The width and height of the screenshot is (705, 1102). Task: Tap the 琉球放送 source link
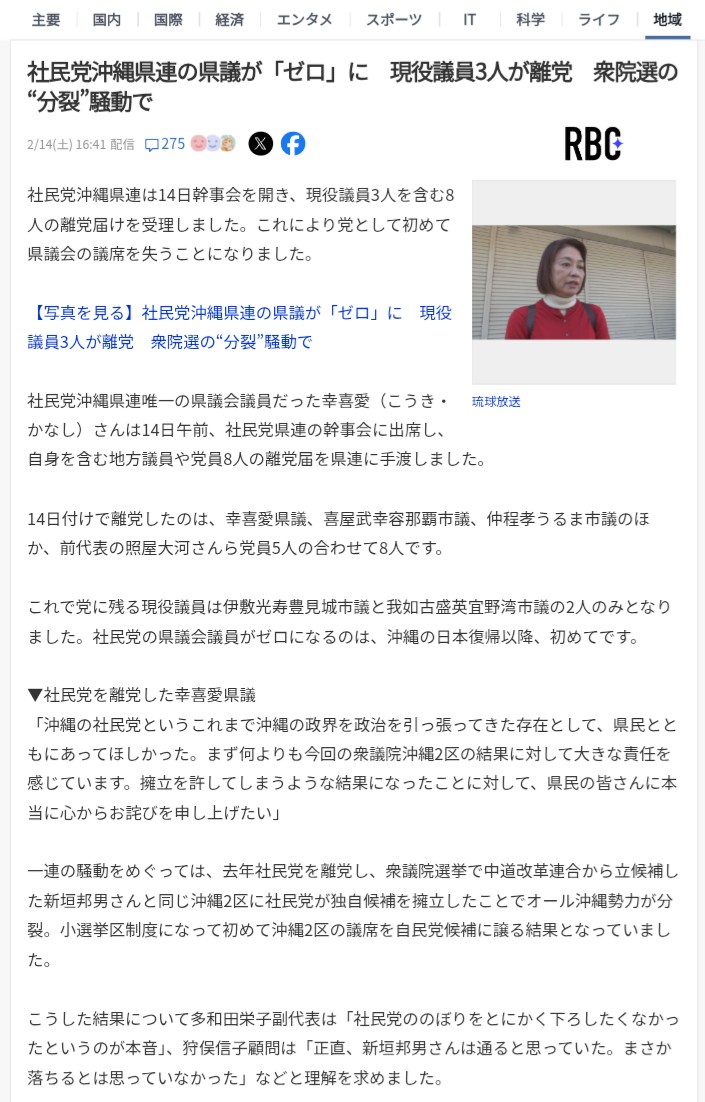(496, 402)
